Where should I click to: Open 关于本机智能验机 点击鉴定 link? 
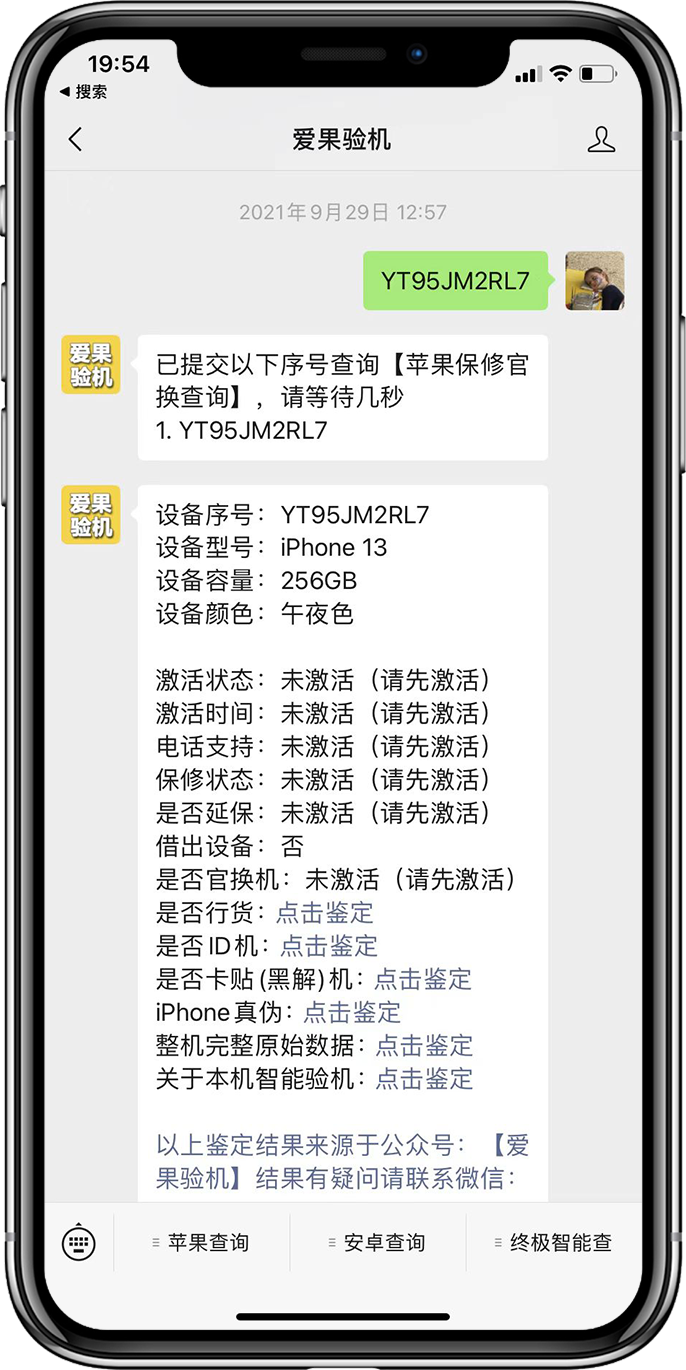(424, 1079)
